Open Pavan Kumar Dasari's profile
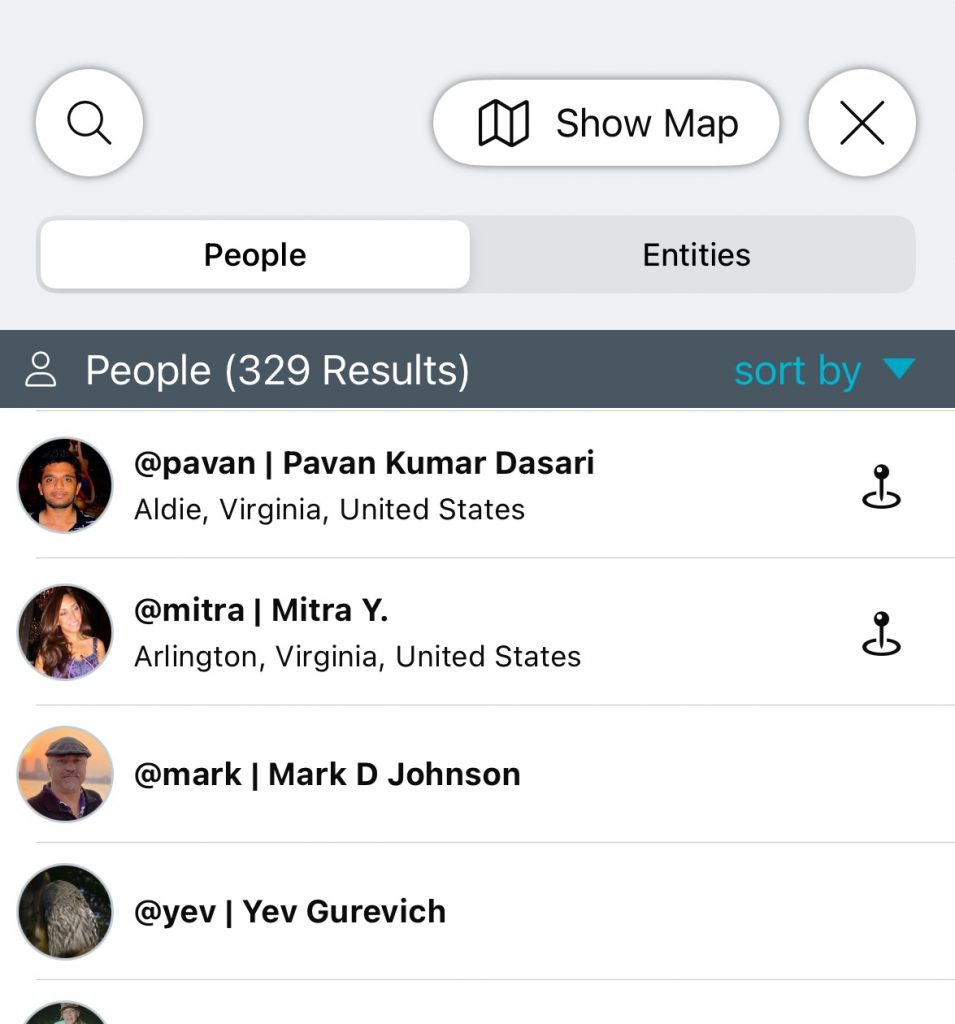The image size is (955, 1024). [364, 484]
